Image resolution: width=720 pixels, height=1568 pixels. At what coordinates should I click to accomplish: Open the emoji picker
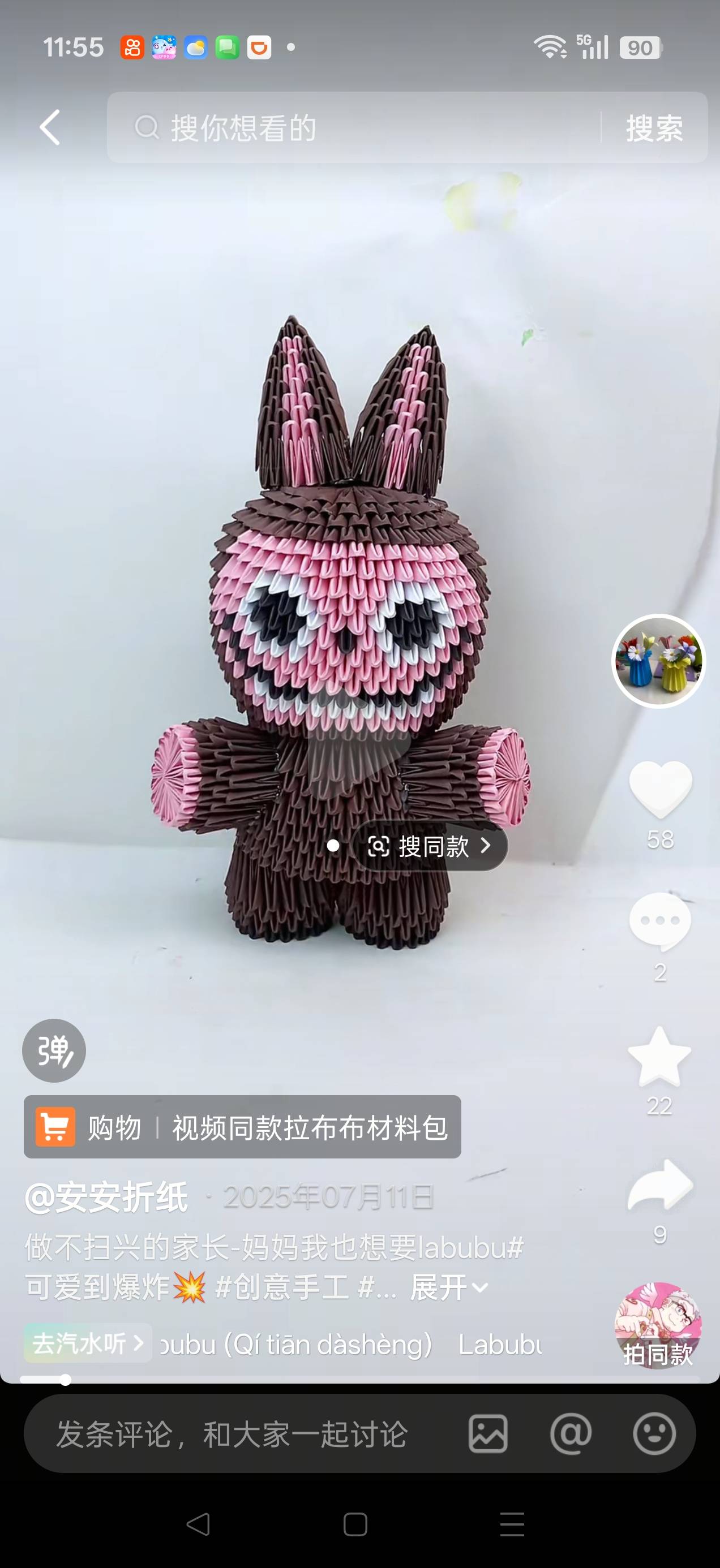click(x=654, y=1434)
